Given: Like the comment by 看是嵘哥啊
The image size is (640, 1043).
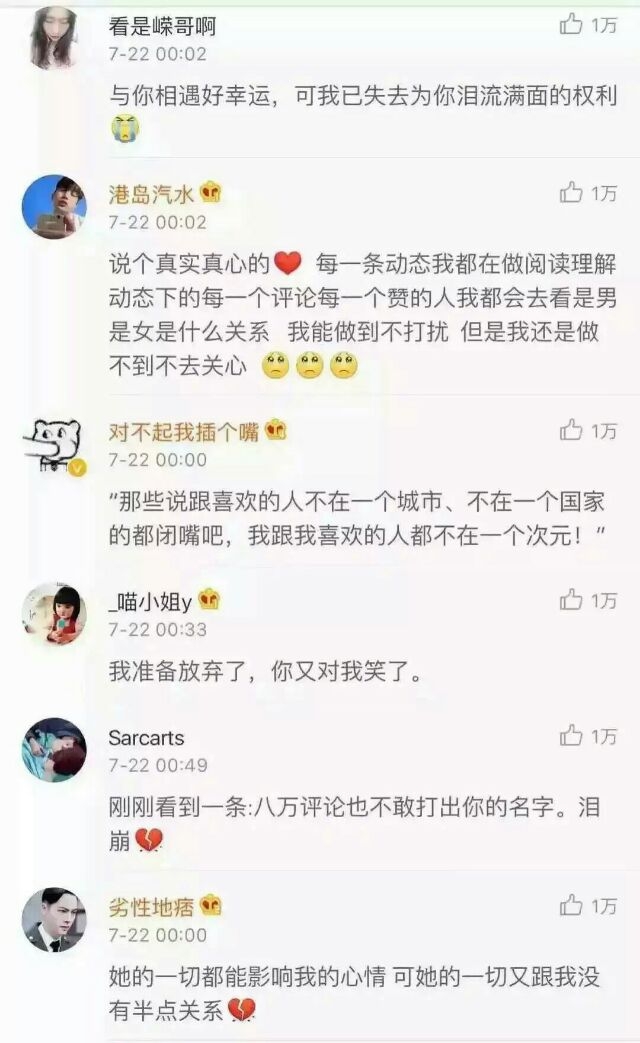Looking at the screenshot, I should point(571,25).
